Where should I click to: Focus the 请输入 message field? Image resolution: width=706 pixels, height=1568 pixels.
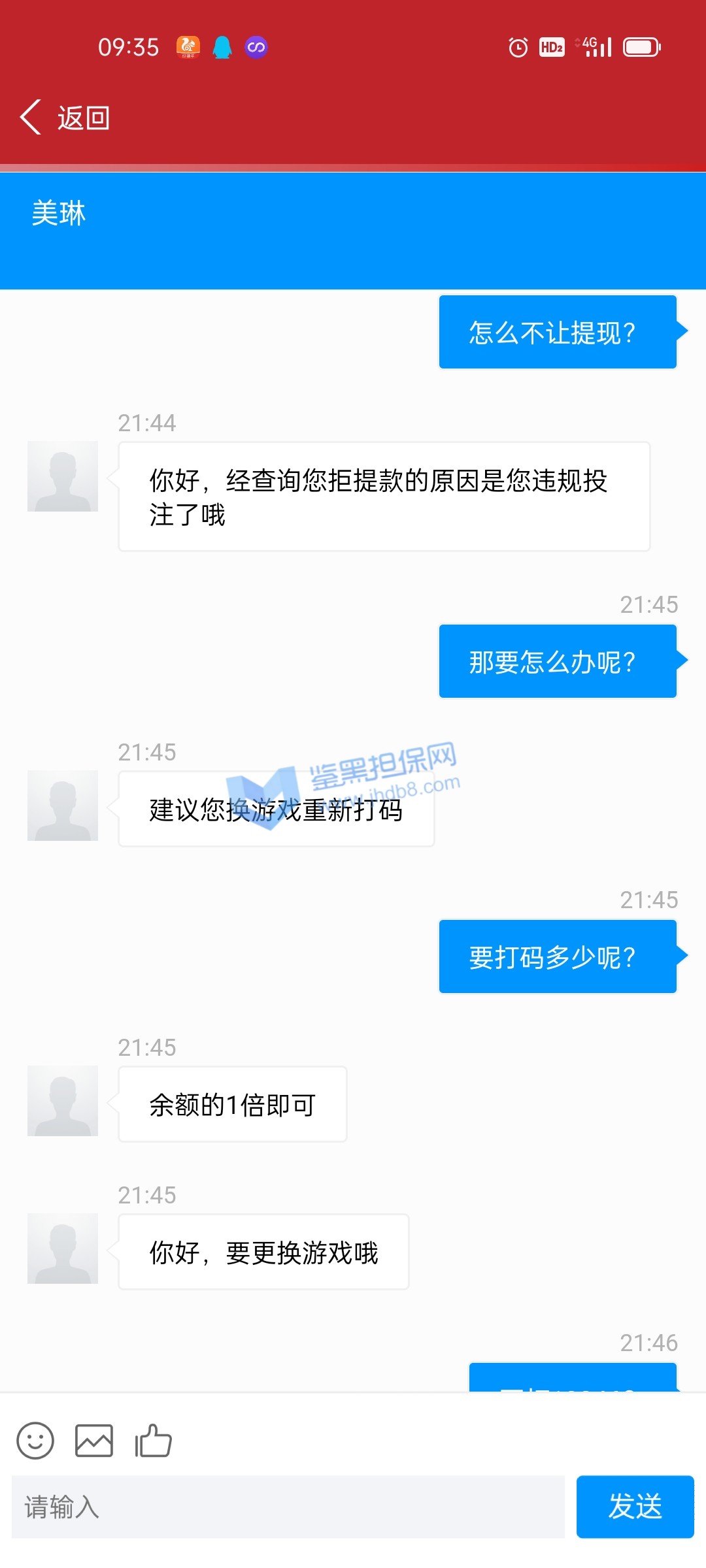[288, 1507]
